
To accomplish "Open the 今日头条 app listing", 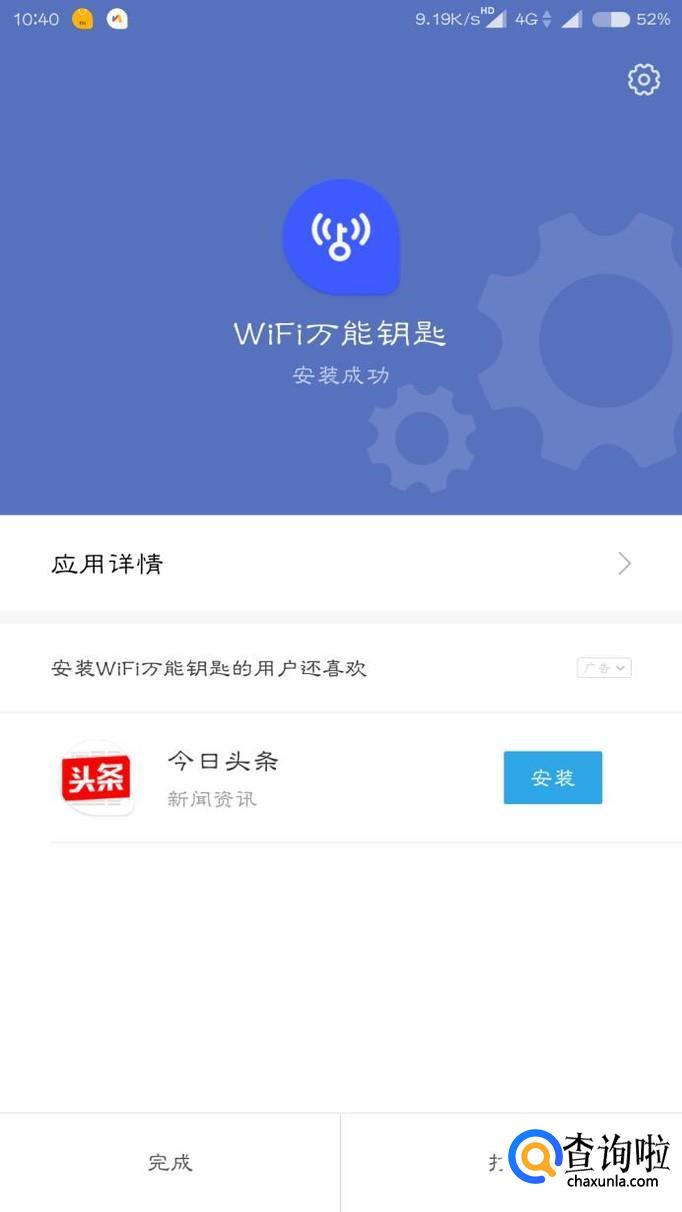I will (223, 778).
